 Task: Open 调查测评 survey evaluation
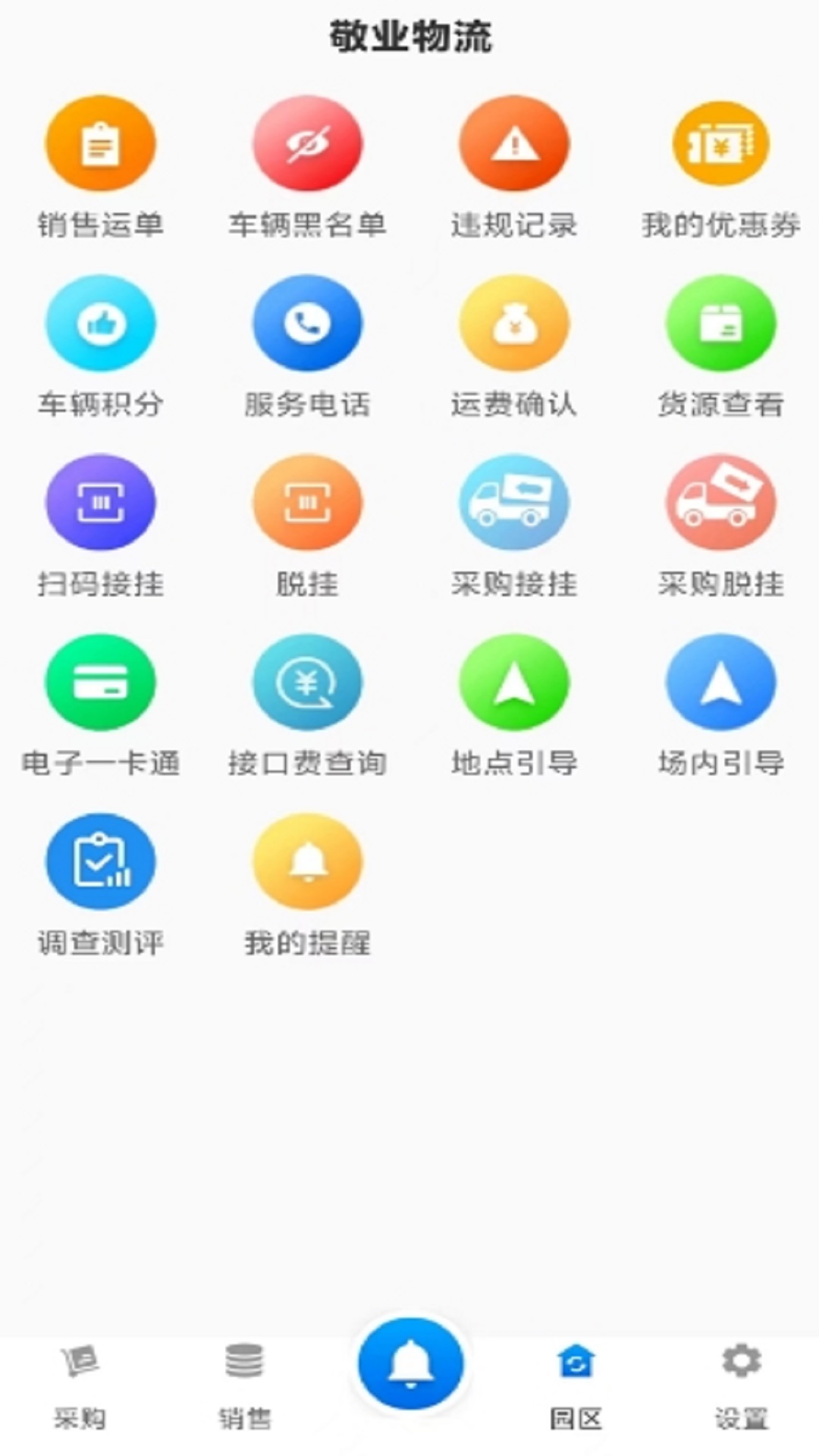pyautogui.click(x=101, y=862)
